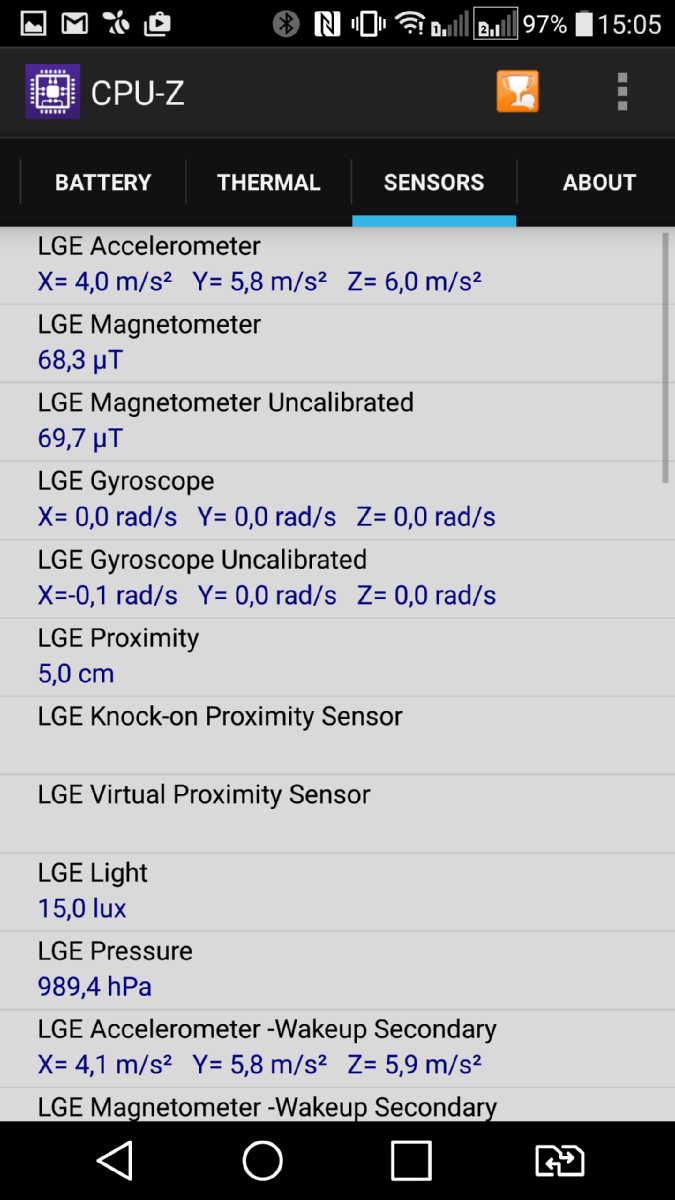Go to the home screen

(263, 1161)
